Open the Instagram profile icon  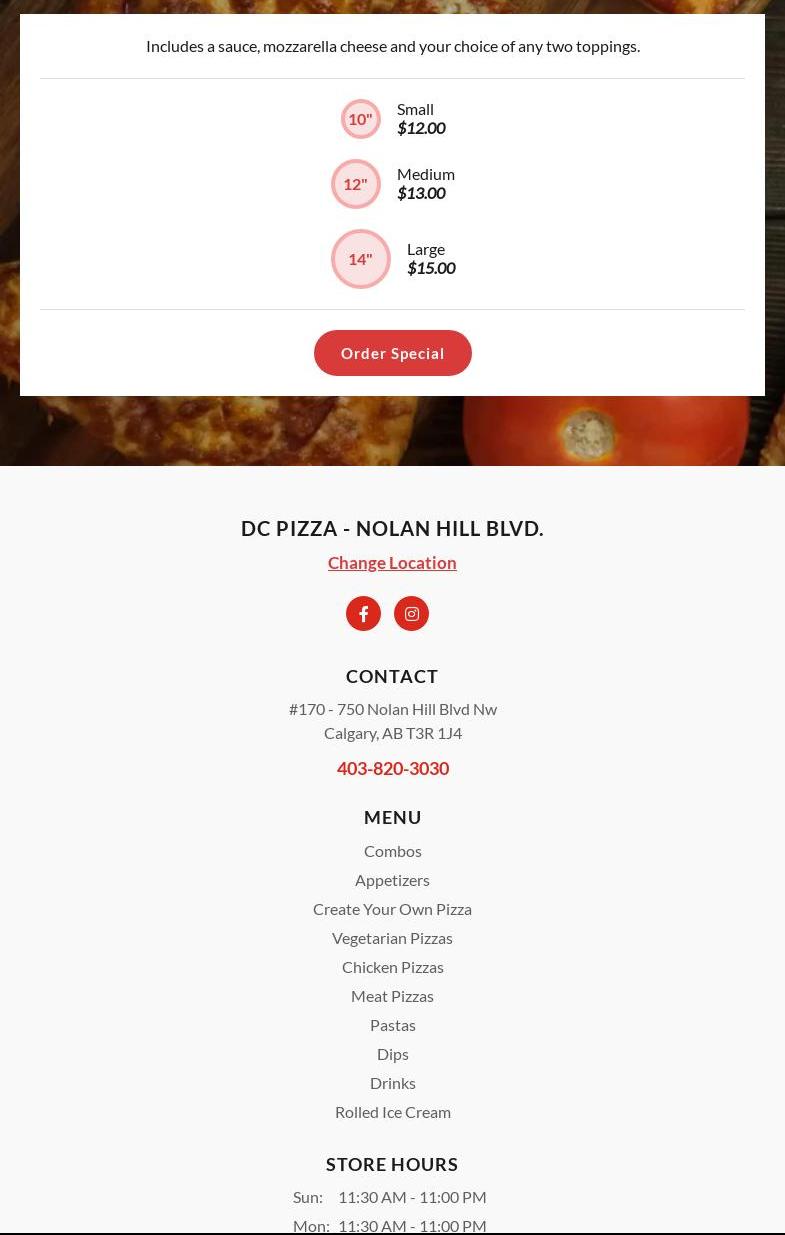coord(411,614)
